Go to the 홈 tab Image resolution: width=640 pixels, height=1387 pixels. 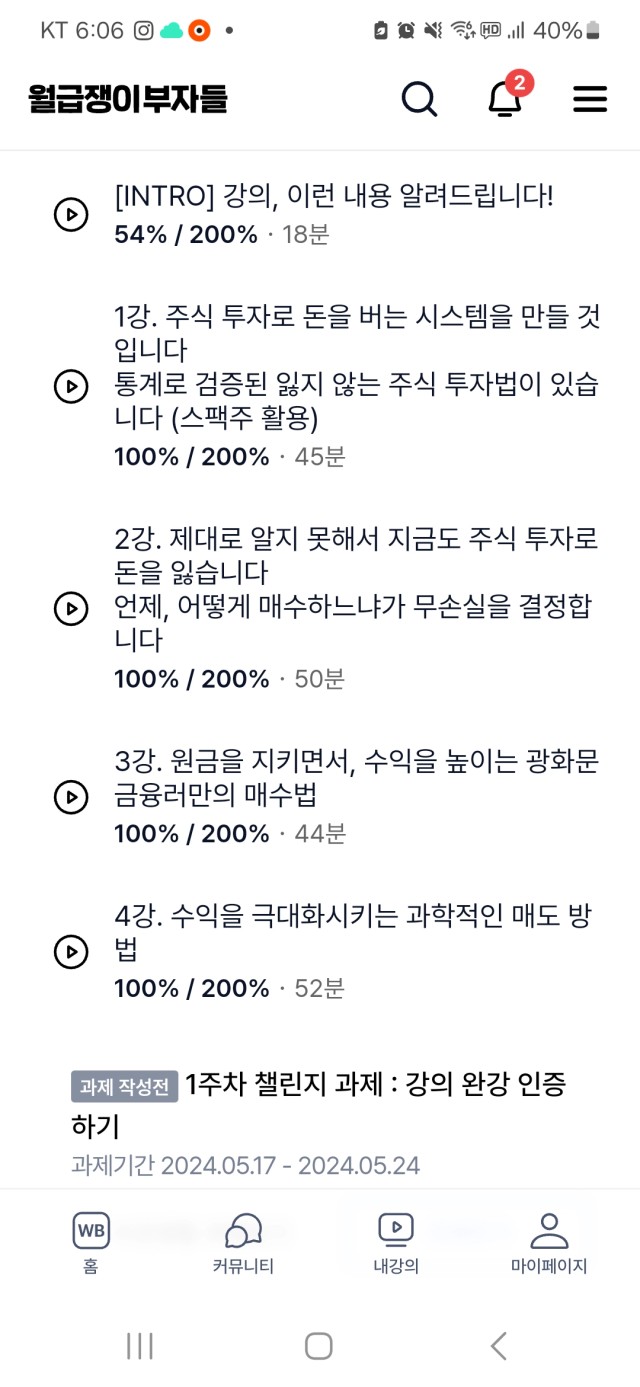pos(91,1243)
